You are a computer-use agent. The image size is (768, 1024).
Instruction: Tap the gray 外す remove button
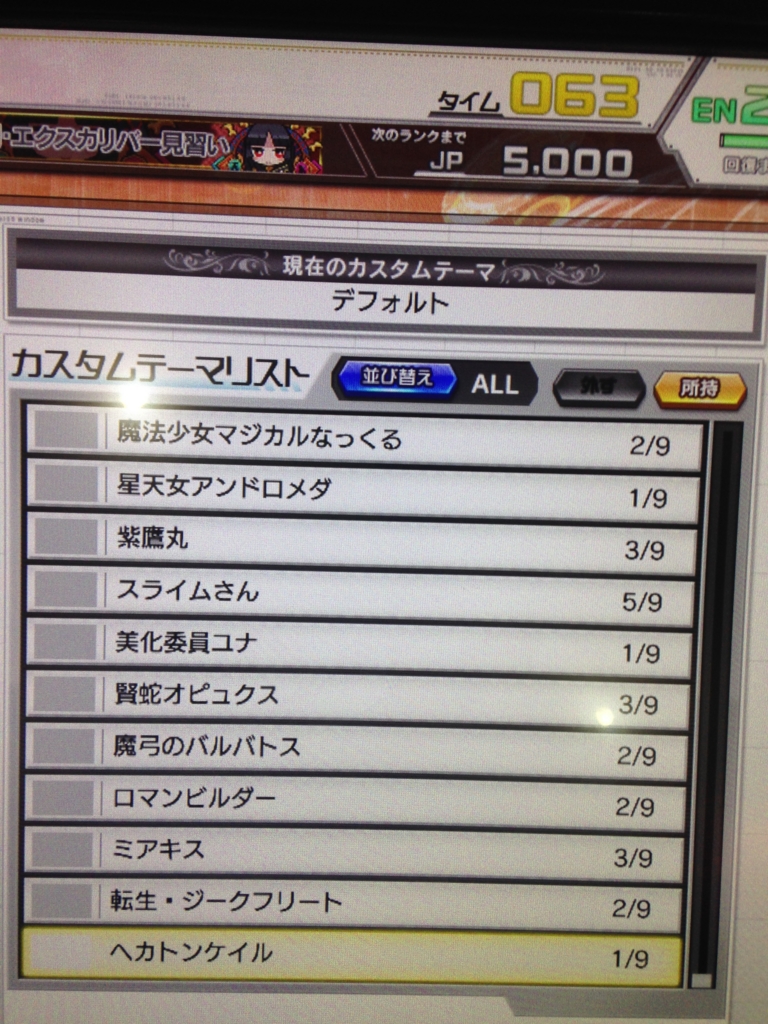[x=598, y=387]
